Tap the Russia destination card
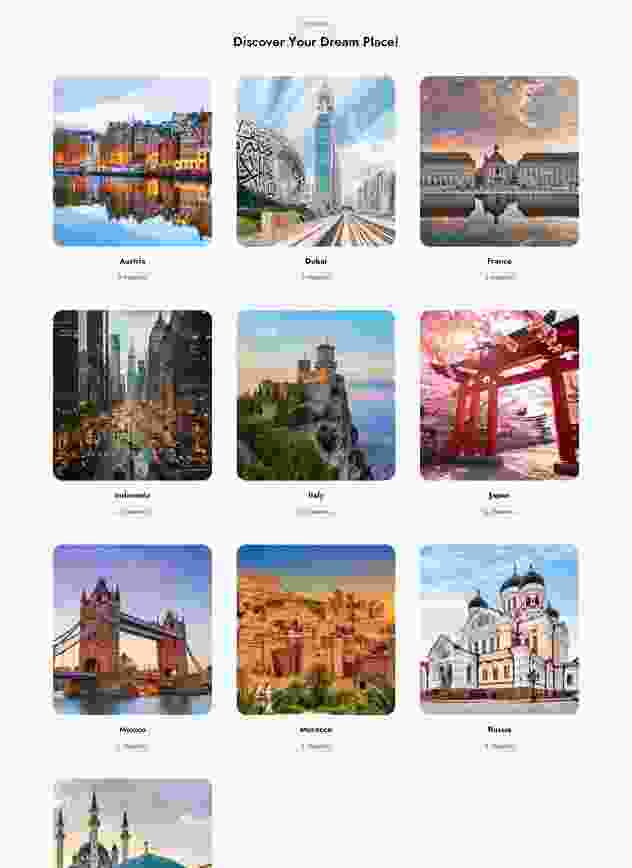 pos(499,629)
